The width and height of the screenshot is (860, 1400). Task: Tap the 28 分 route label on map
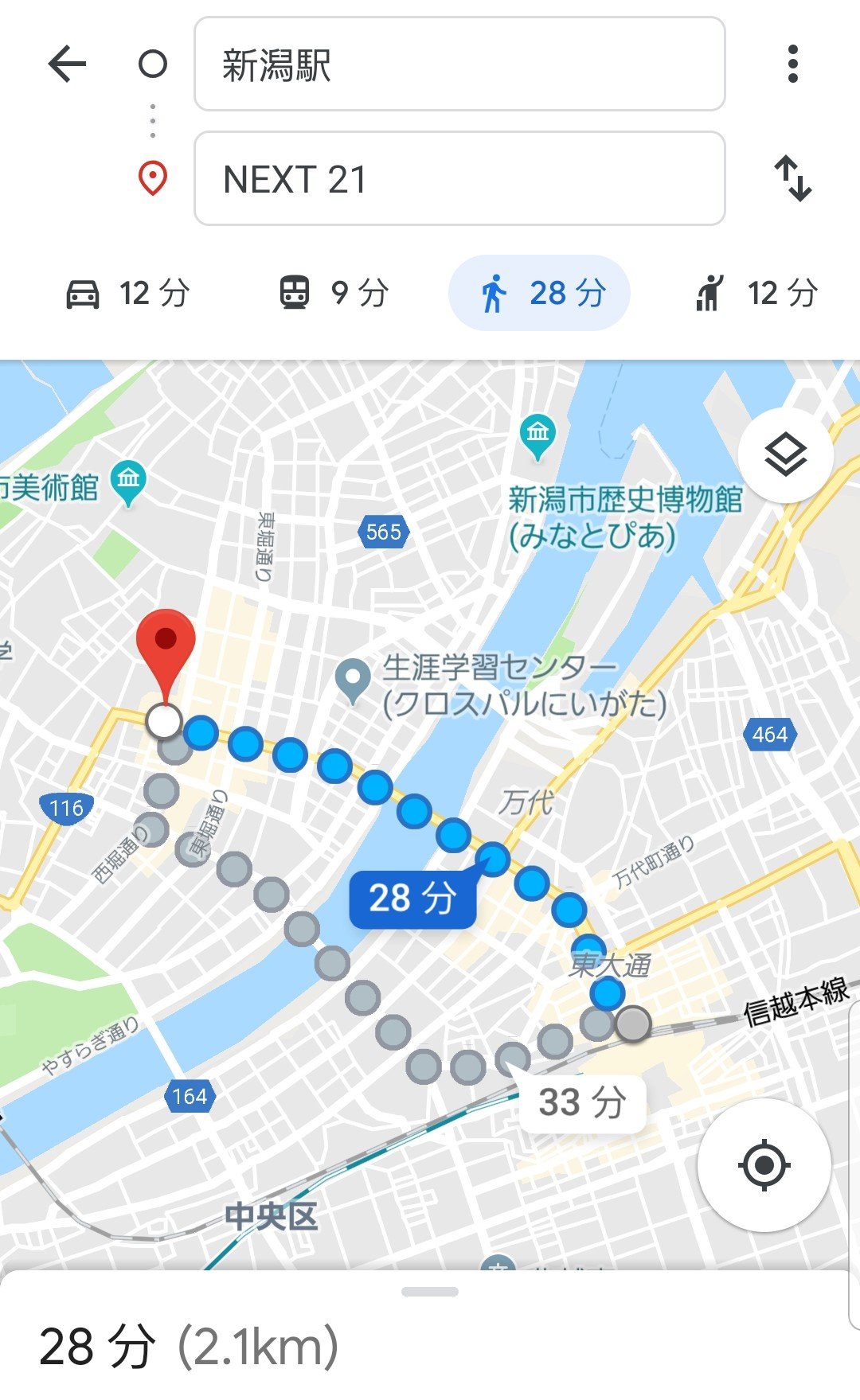pyautogui.click(x=412, y=899)
